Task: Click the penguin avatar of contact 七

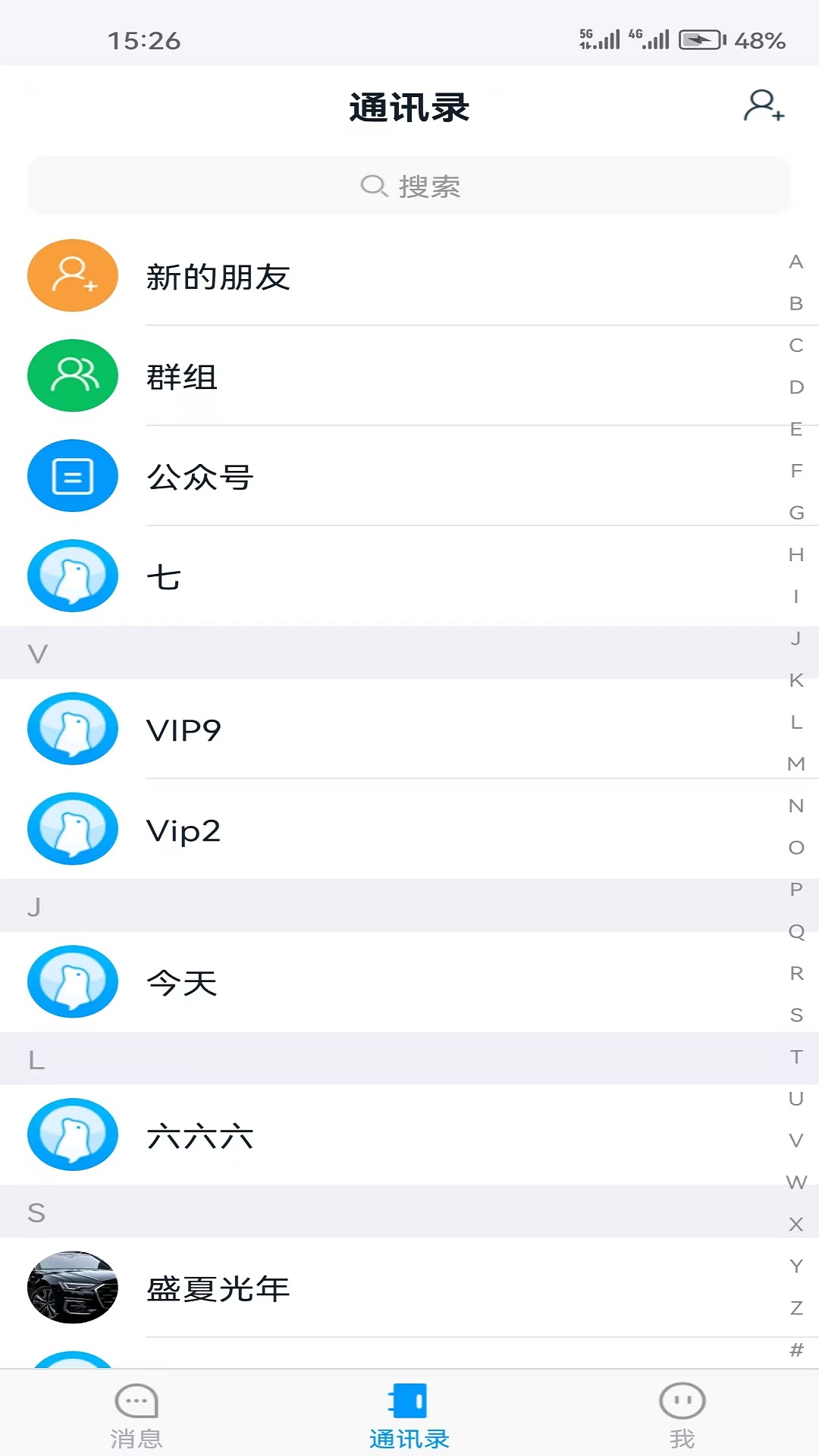Action: pos(72,576)
